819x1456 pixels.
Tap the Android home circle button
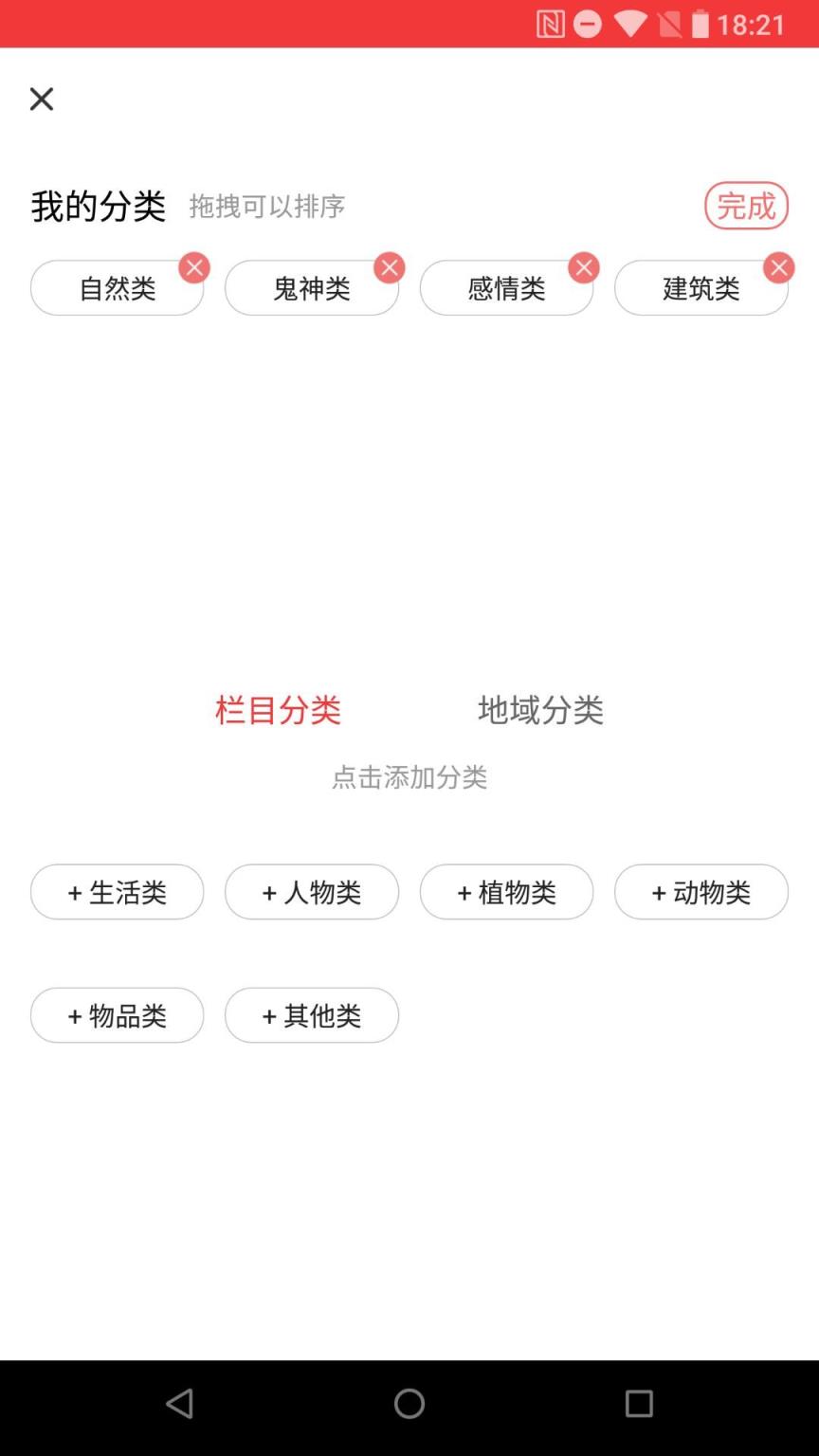tap(409, 1406)
